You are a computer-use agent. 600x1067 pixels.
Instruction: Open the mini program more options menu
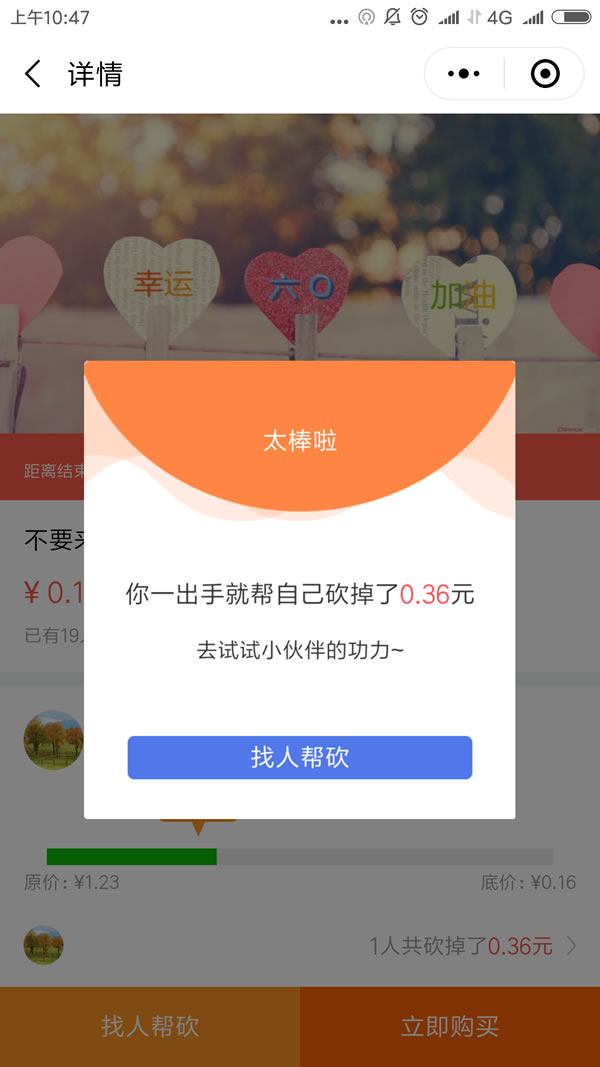click(x=464, y=74)
